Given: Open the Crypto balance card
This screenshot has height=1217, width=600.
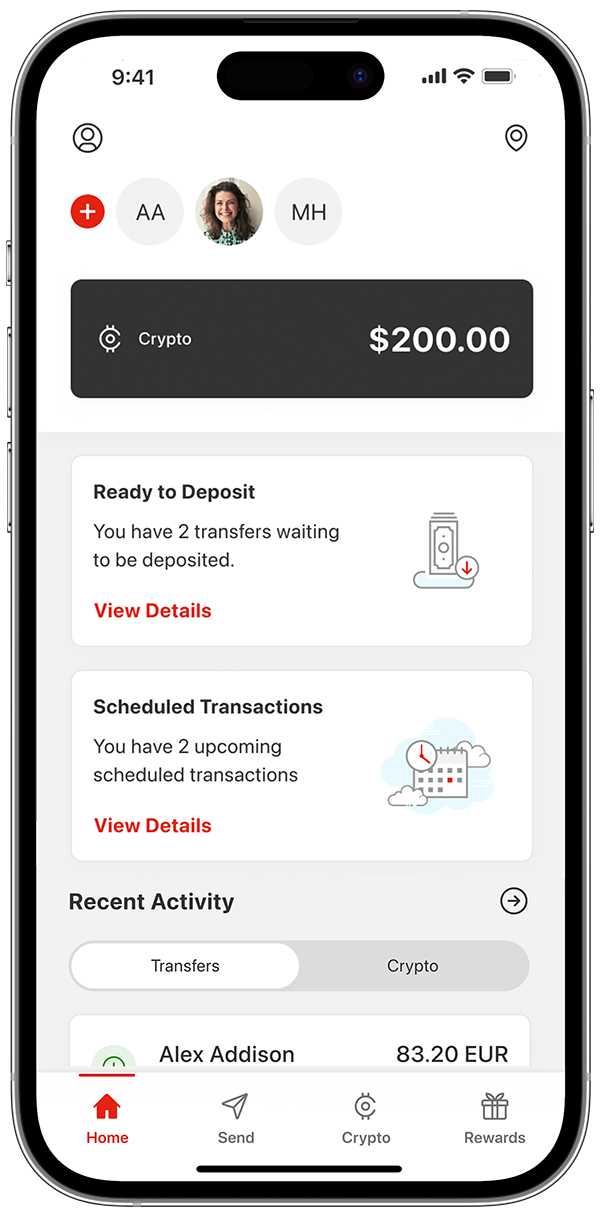Looking at the screenshot, I should point(301,339).
